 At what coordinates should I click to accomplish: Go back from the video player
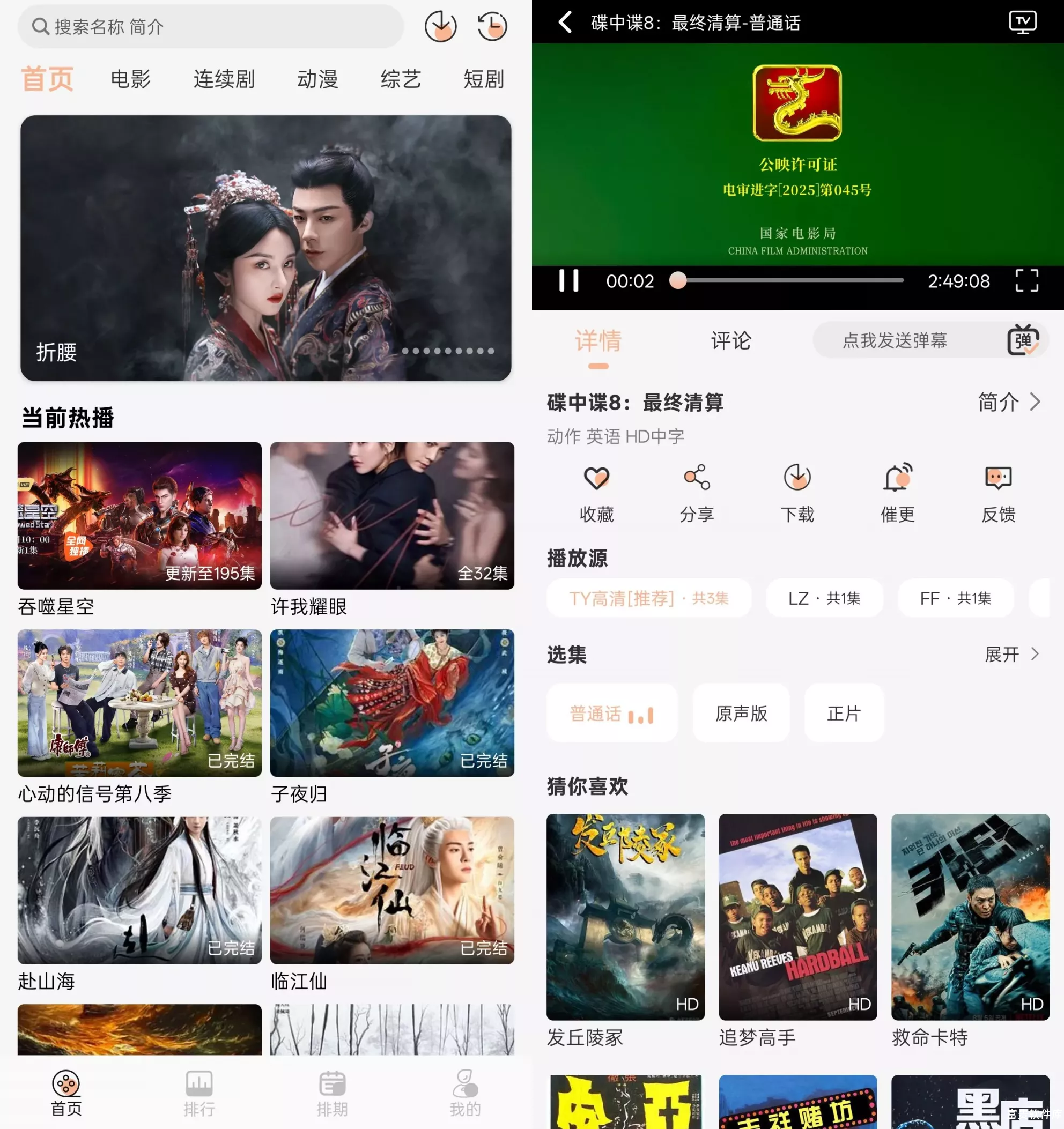pyautogui.click(x=565, y=23)
